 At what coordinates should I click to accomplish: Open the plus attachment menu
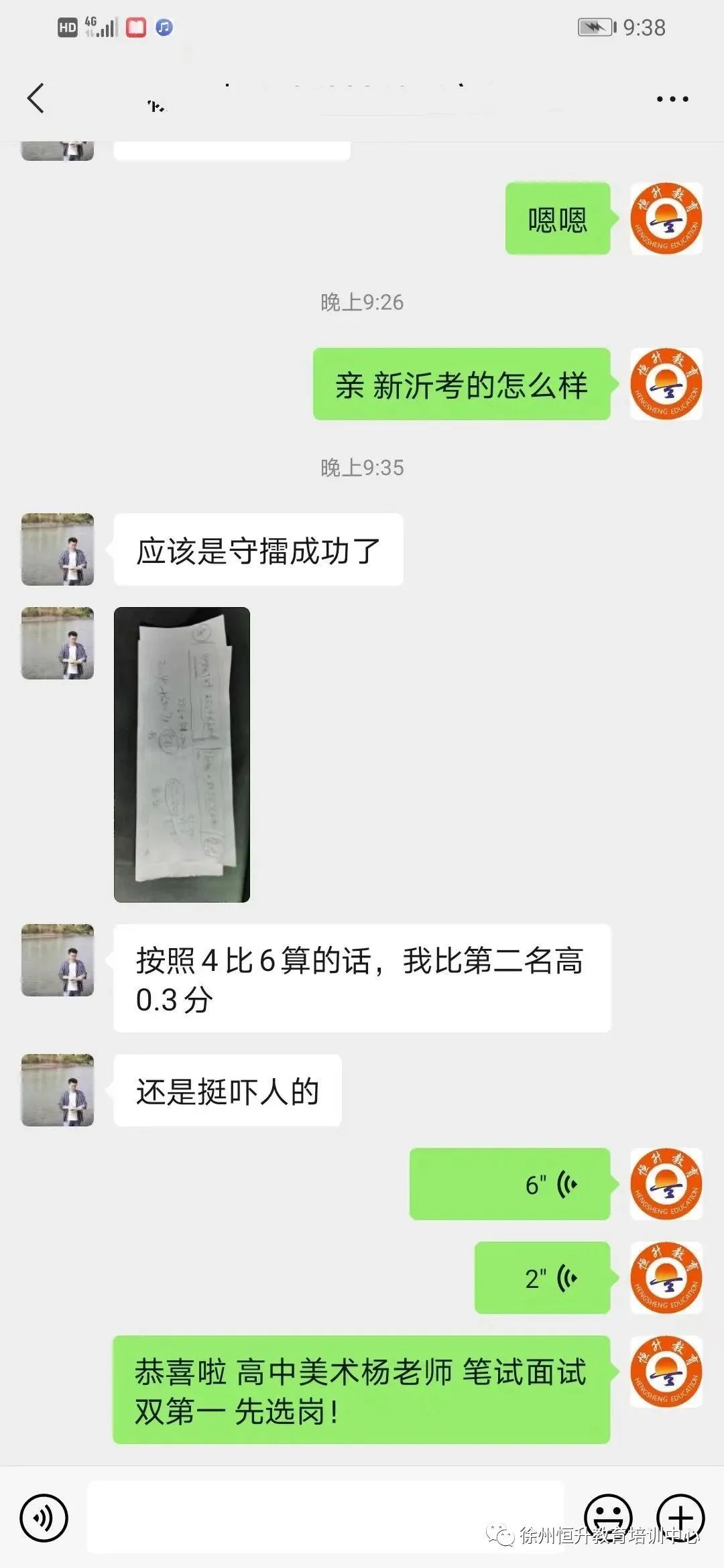(x=680, y=1517)
